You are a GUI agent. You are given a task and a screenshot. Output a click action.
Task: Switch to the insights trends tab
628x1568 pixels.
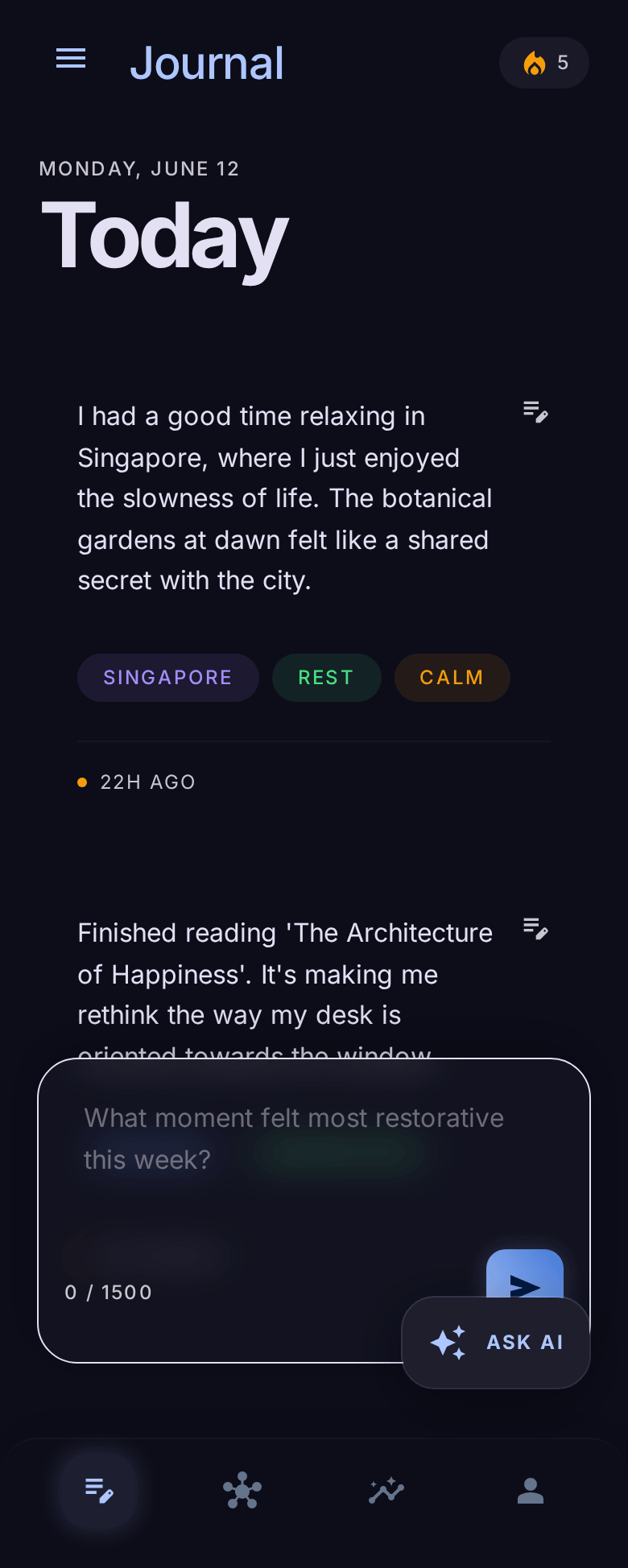(x=386, y=1492)
